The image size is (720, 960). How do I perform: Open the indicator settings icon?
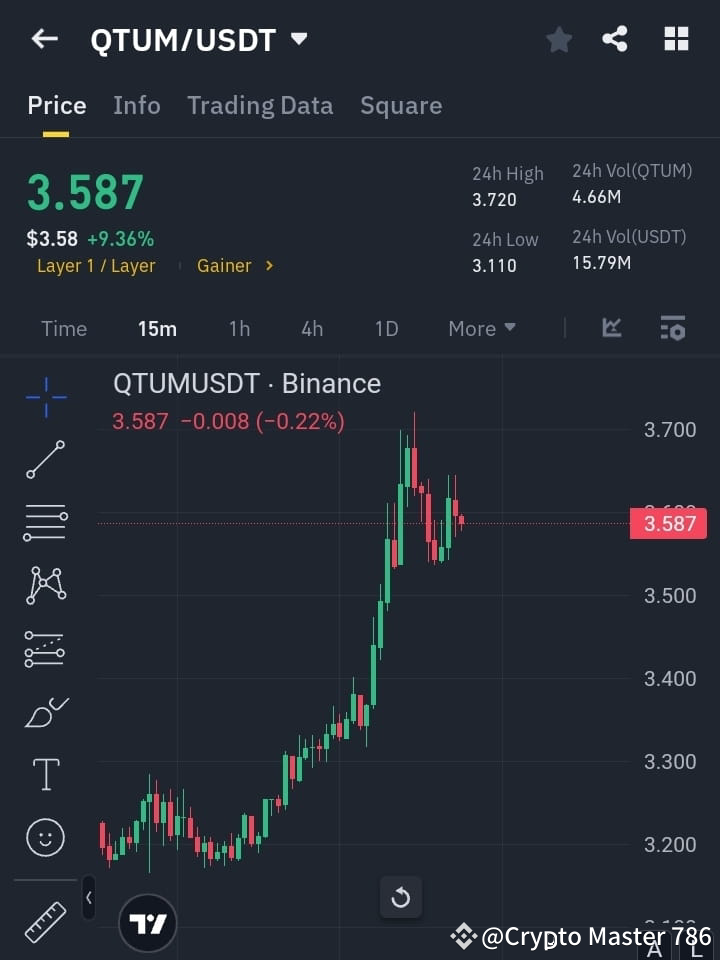tap(672, 328)
